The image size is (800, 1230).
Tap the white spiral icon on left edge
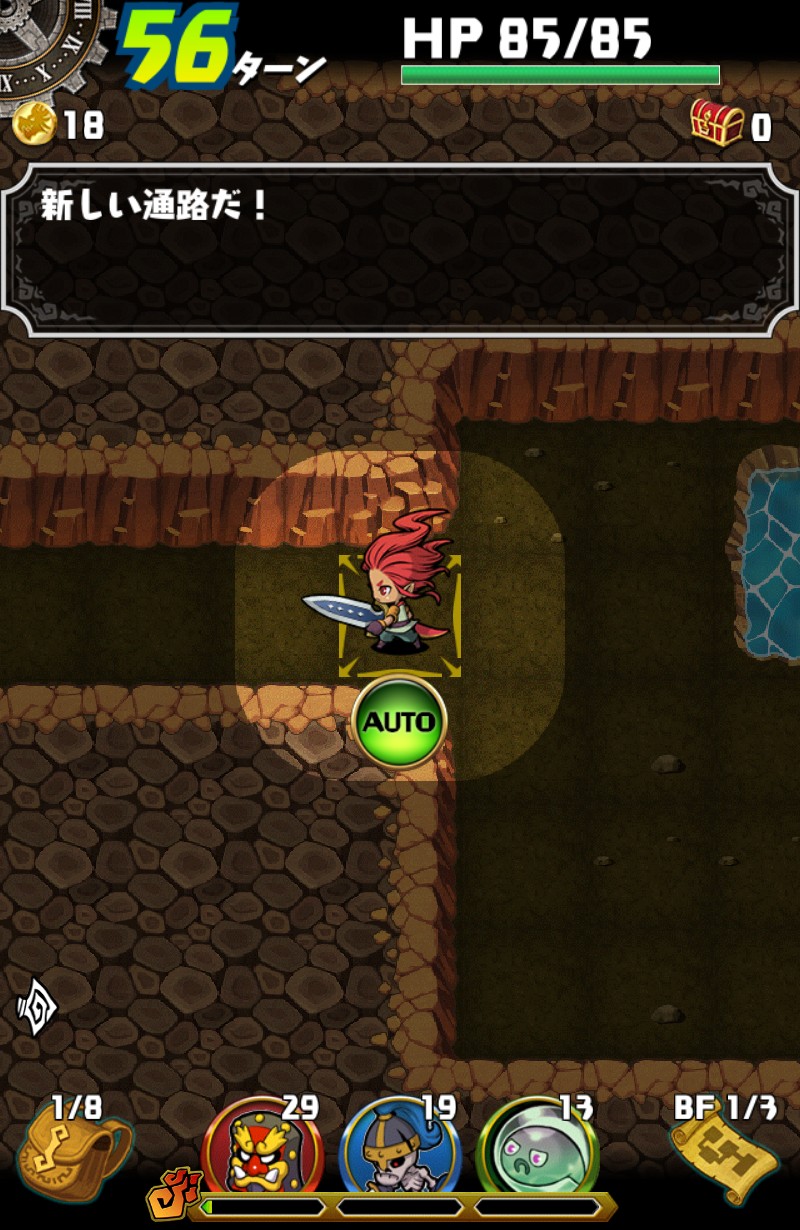(38, 1007)
